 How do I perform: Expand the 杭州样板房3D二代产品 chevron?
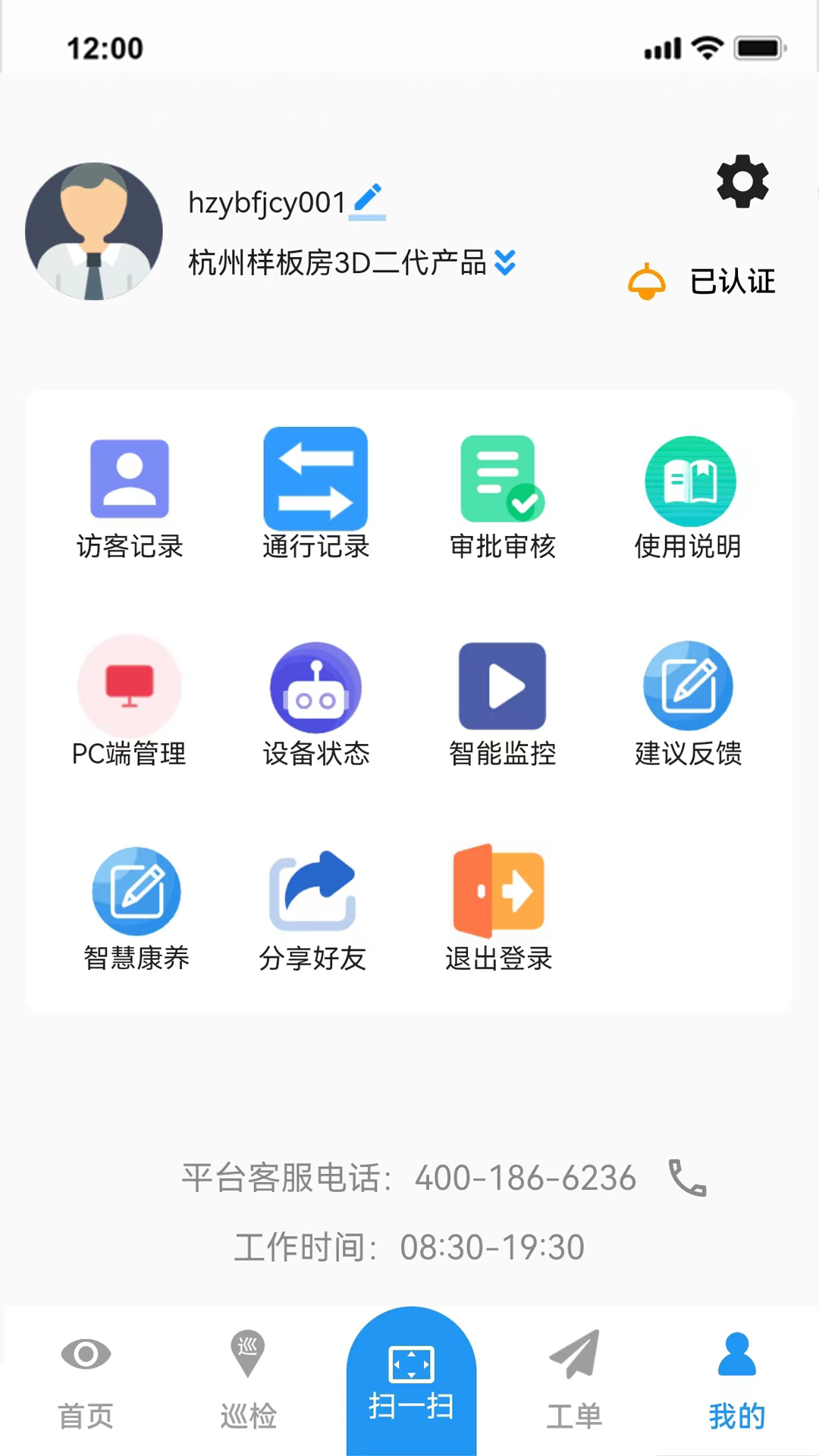tap(504, 263)
